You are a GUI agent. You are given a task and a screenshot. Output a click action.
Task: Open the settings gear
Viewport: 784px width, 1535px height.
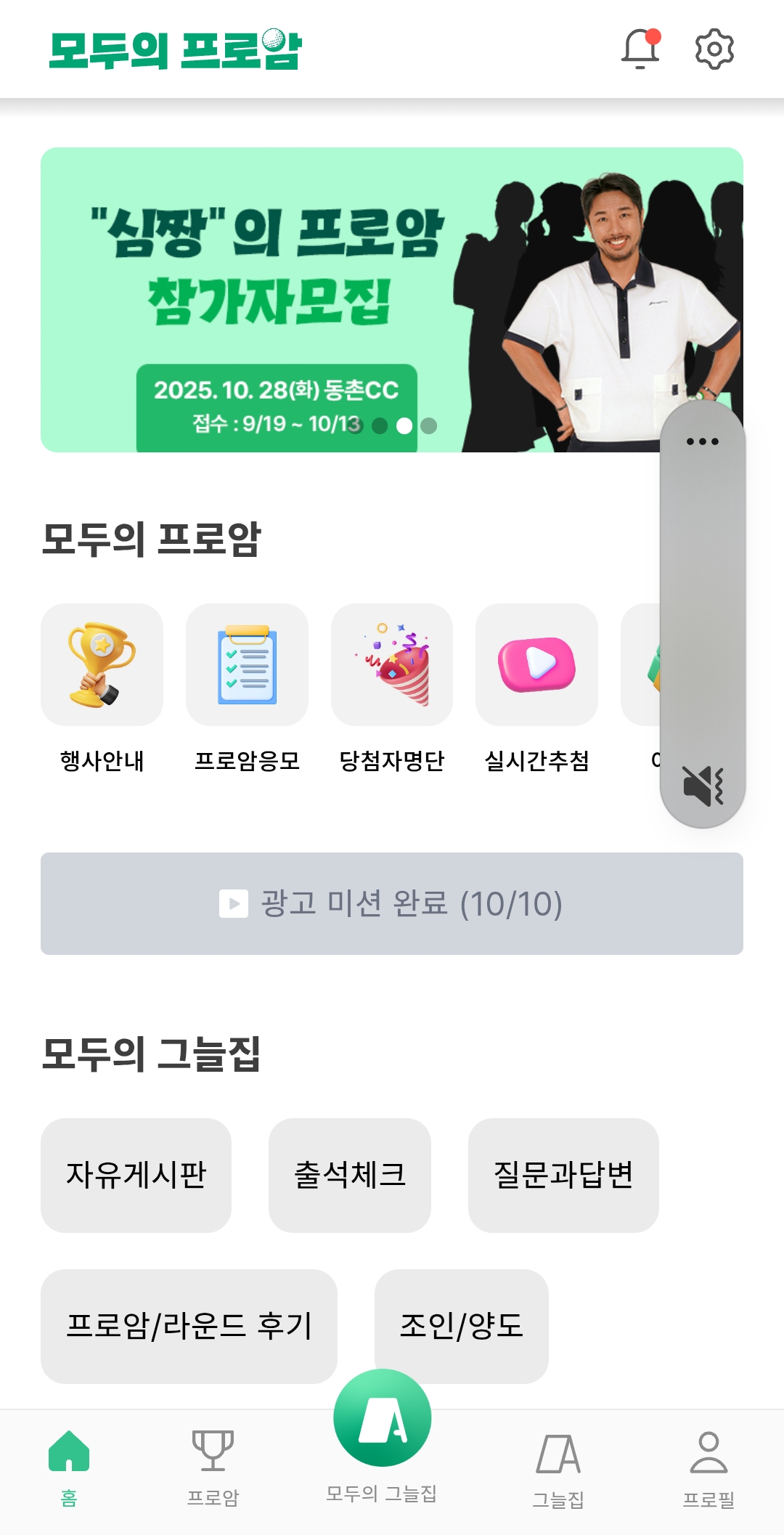(x=714, y=49)
